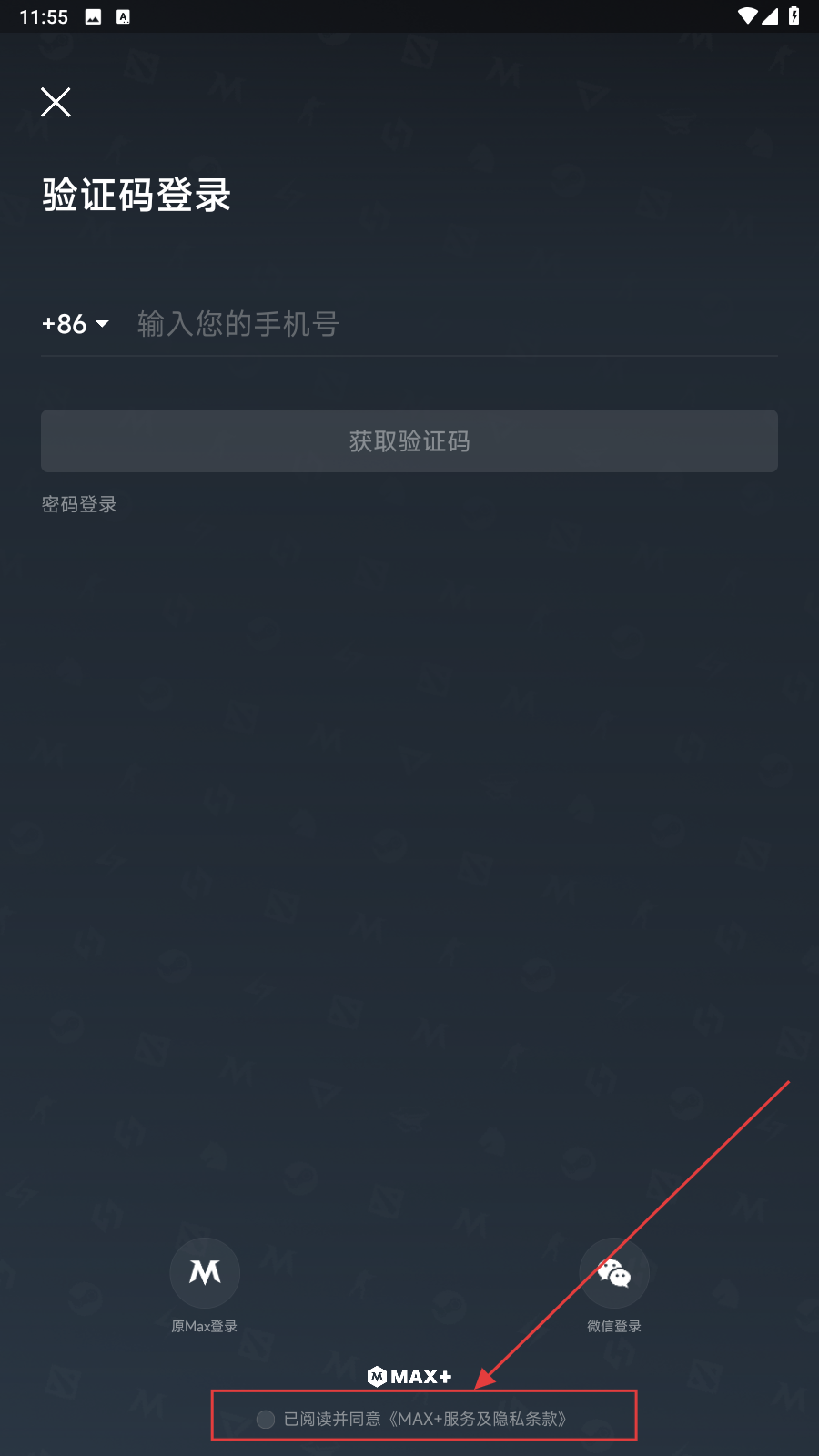819x1456 pixels.
Task: Tap the 获取验证码 button
Action: 409,441
